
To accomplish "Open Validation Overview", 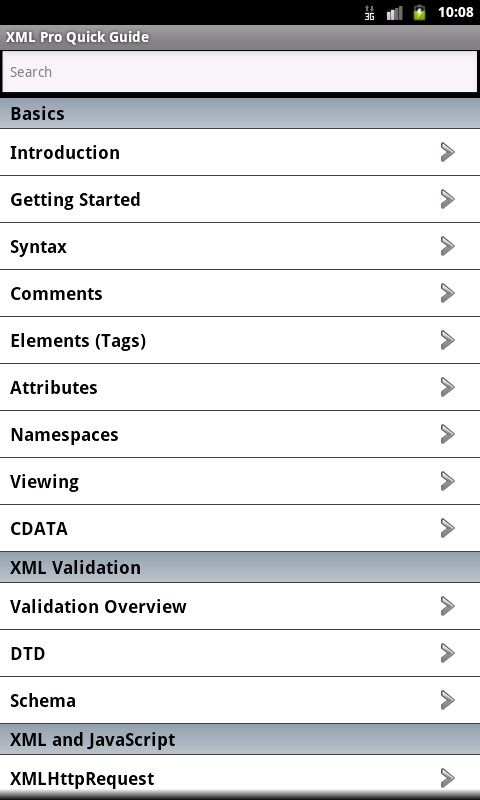I will 240,606.
